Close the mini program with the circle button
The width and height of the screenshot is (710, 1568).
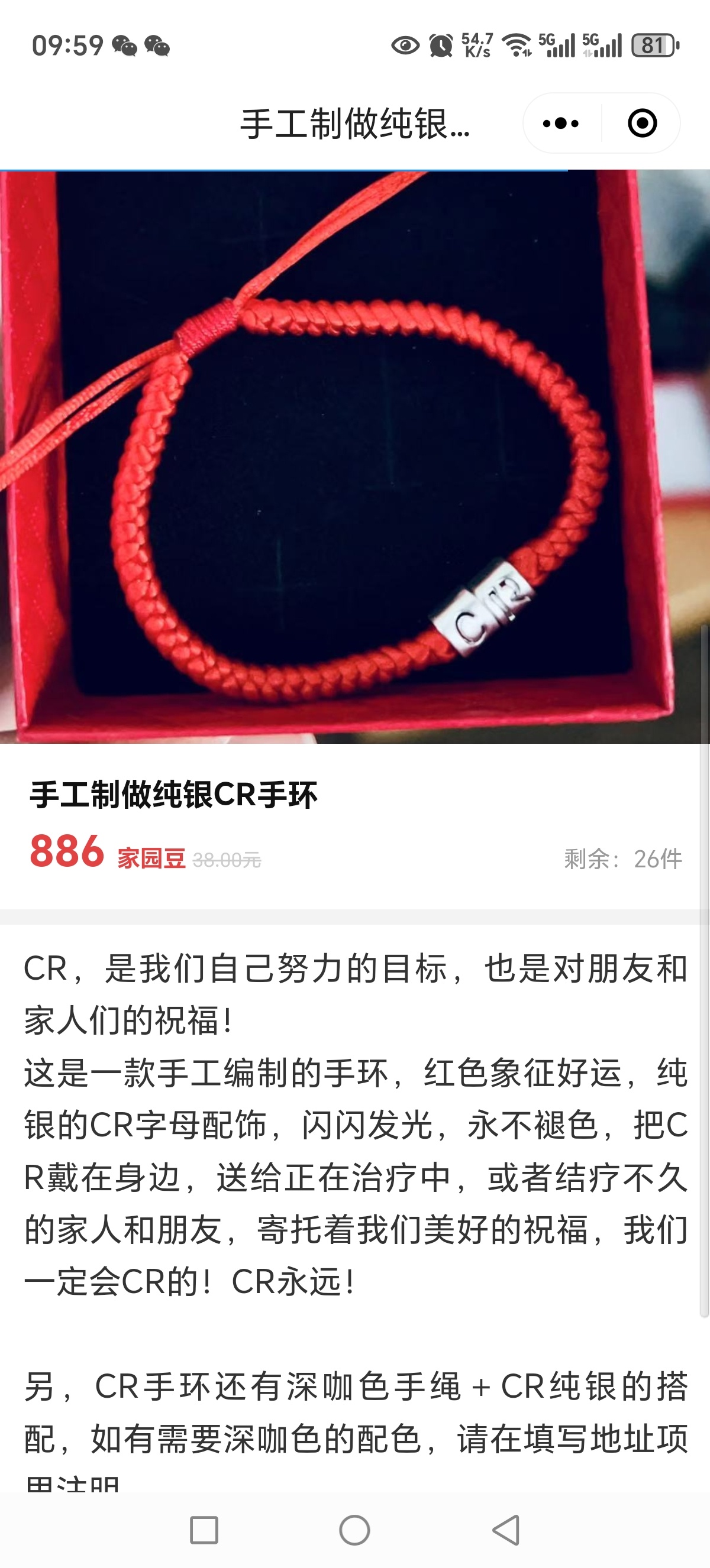click(642, 124)
